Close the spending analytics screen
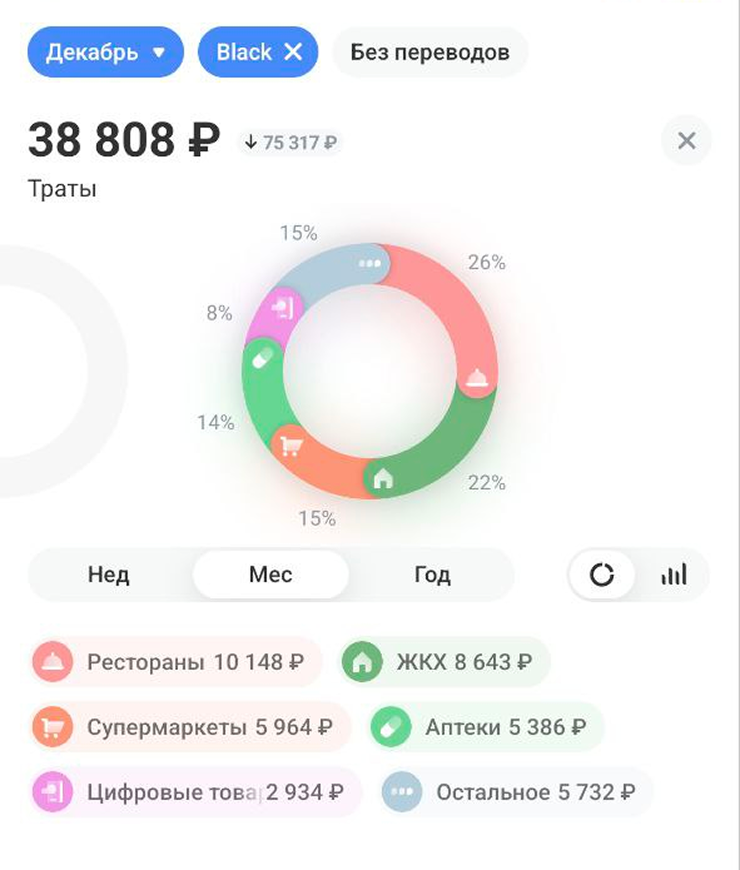 tap(686, 141)
